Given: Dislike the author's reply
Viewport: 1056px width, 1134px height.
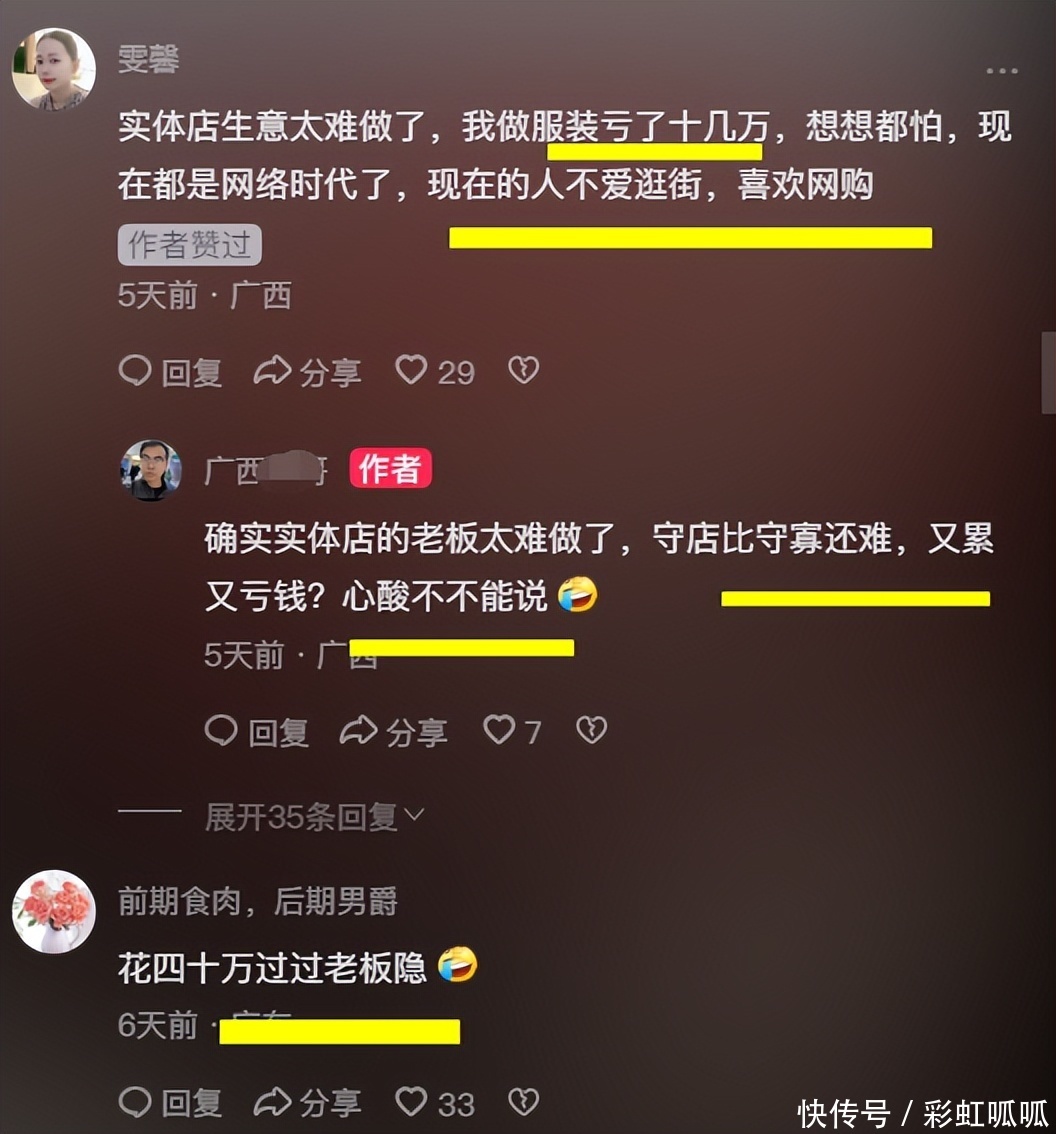Looking at the screenshot, I should pyautogui.click(x=591, y=730).
